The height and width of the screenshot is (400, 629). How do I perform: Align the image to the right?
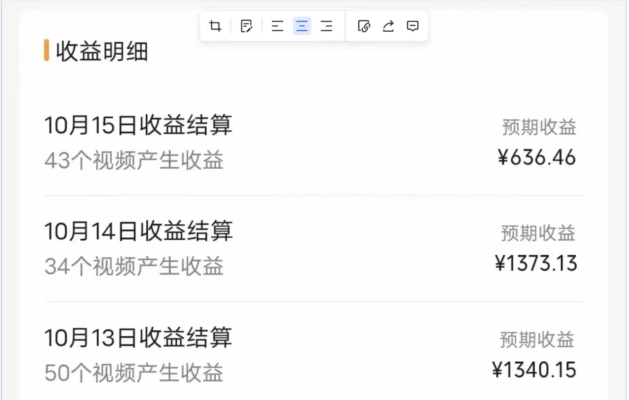[326, 26]
